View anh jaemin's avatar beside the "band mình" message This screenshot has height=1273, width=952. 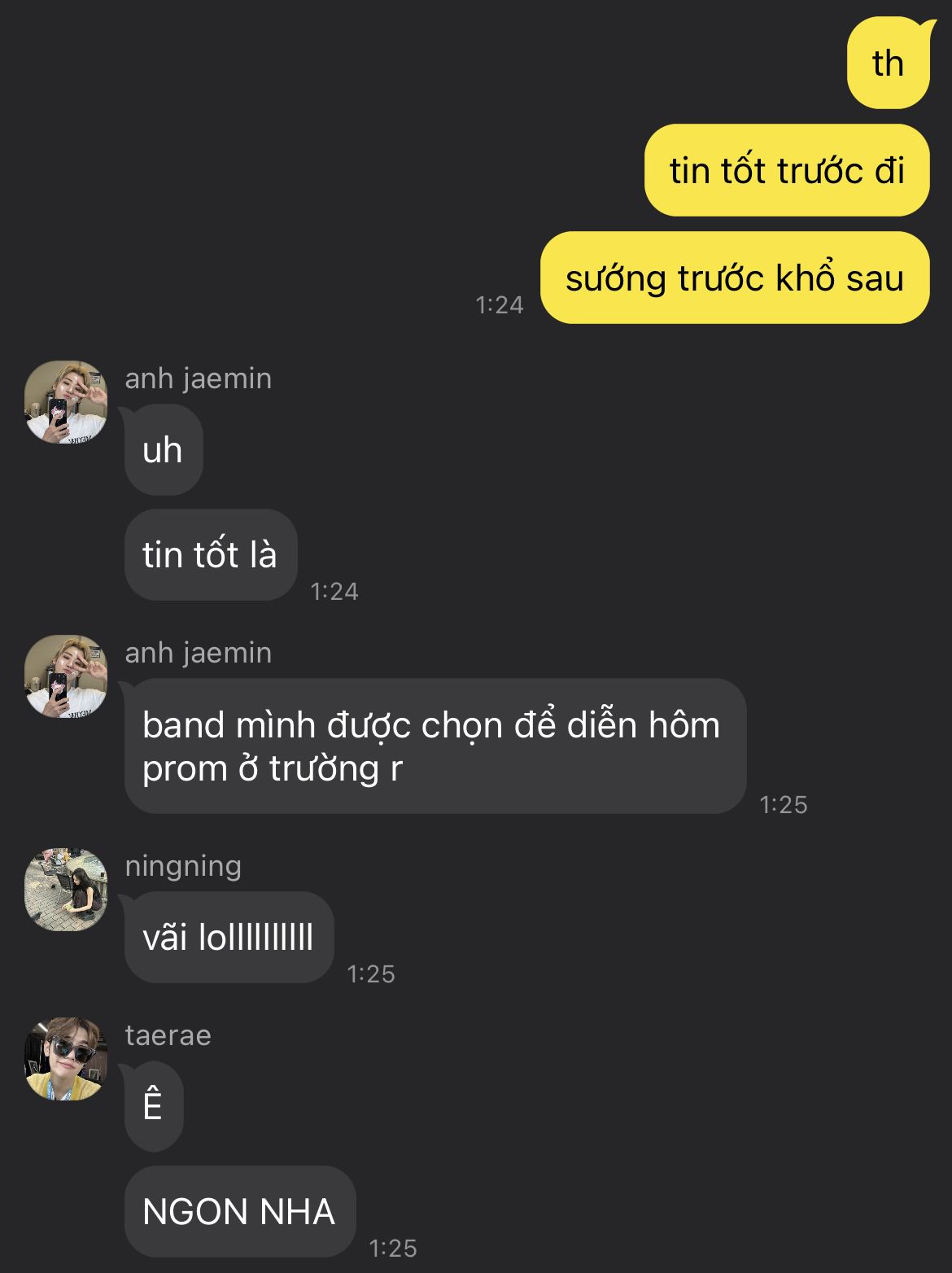pos(66,676)
